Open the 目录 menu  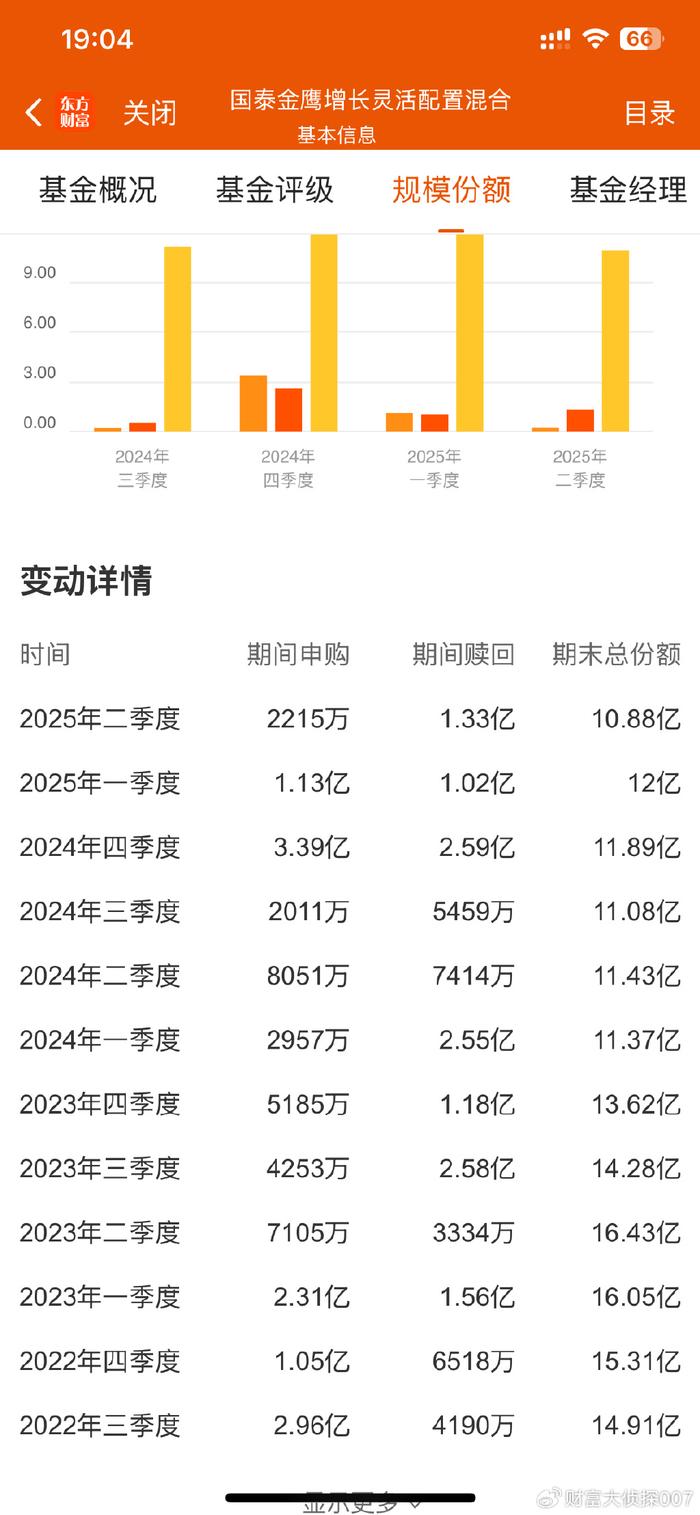click(x=650, y=113)
